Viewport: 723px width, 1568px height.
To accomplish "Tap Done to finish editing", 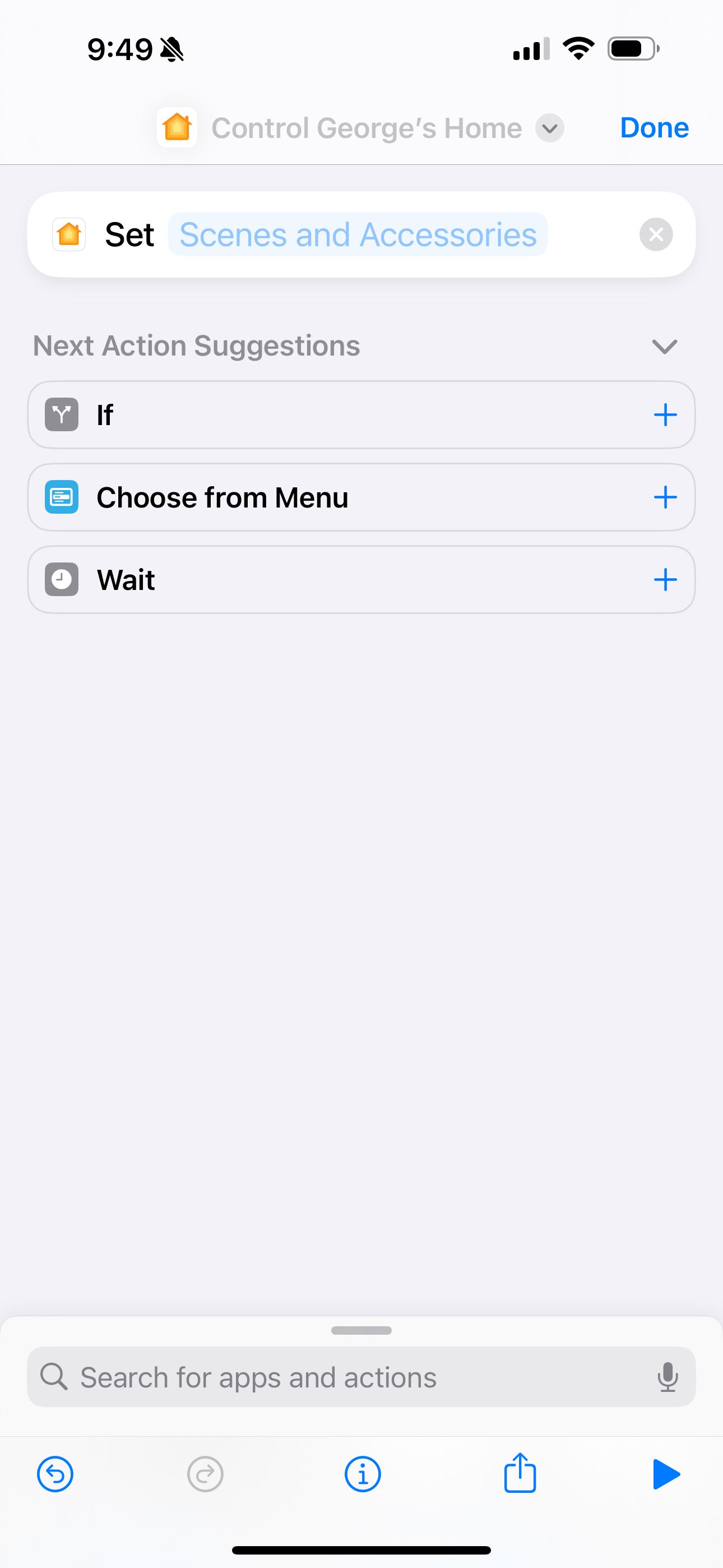I will click(654, 128).
